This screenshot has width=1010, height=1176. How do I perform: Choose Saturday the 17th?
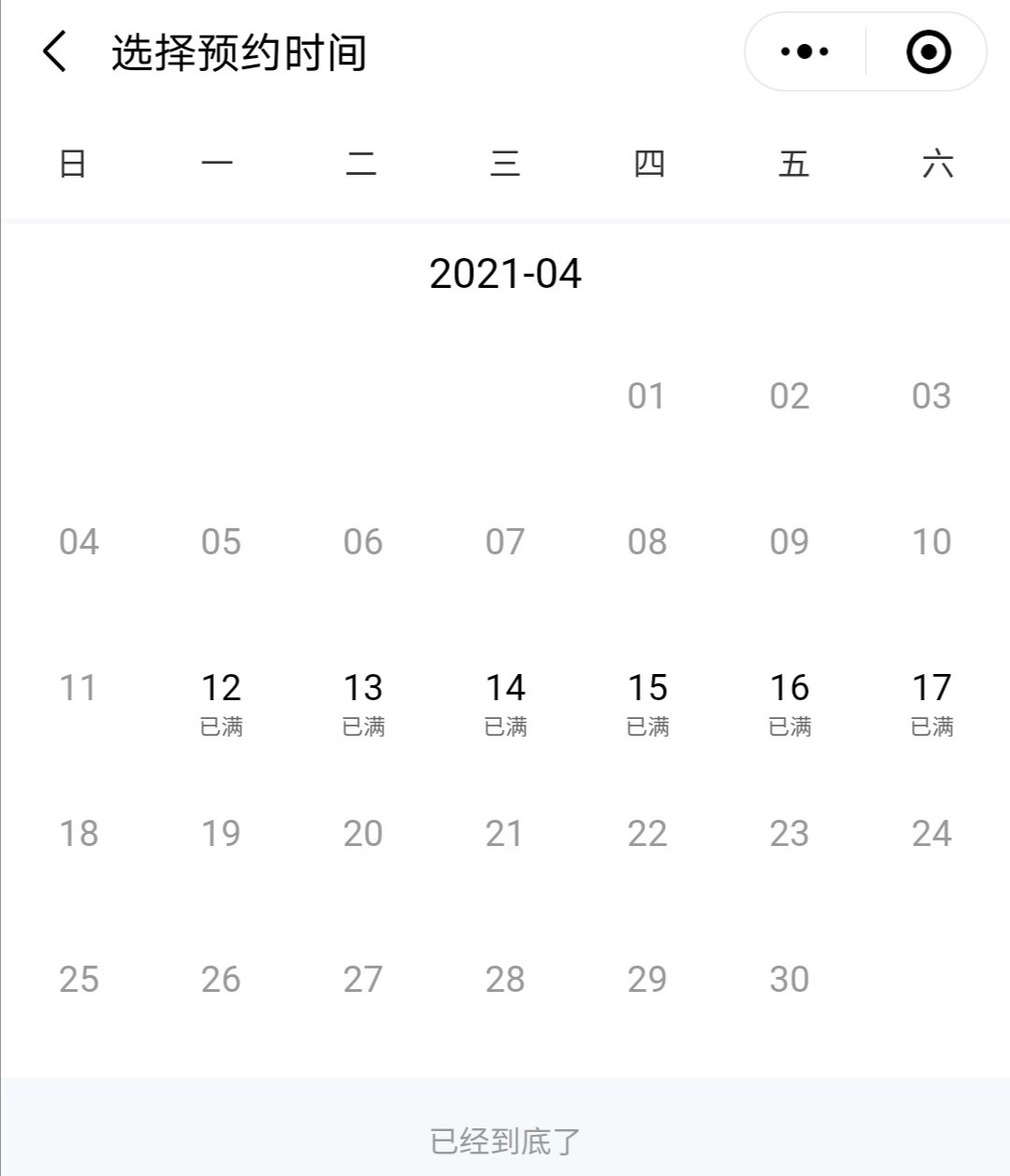click(x=931, y=701)
